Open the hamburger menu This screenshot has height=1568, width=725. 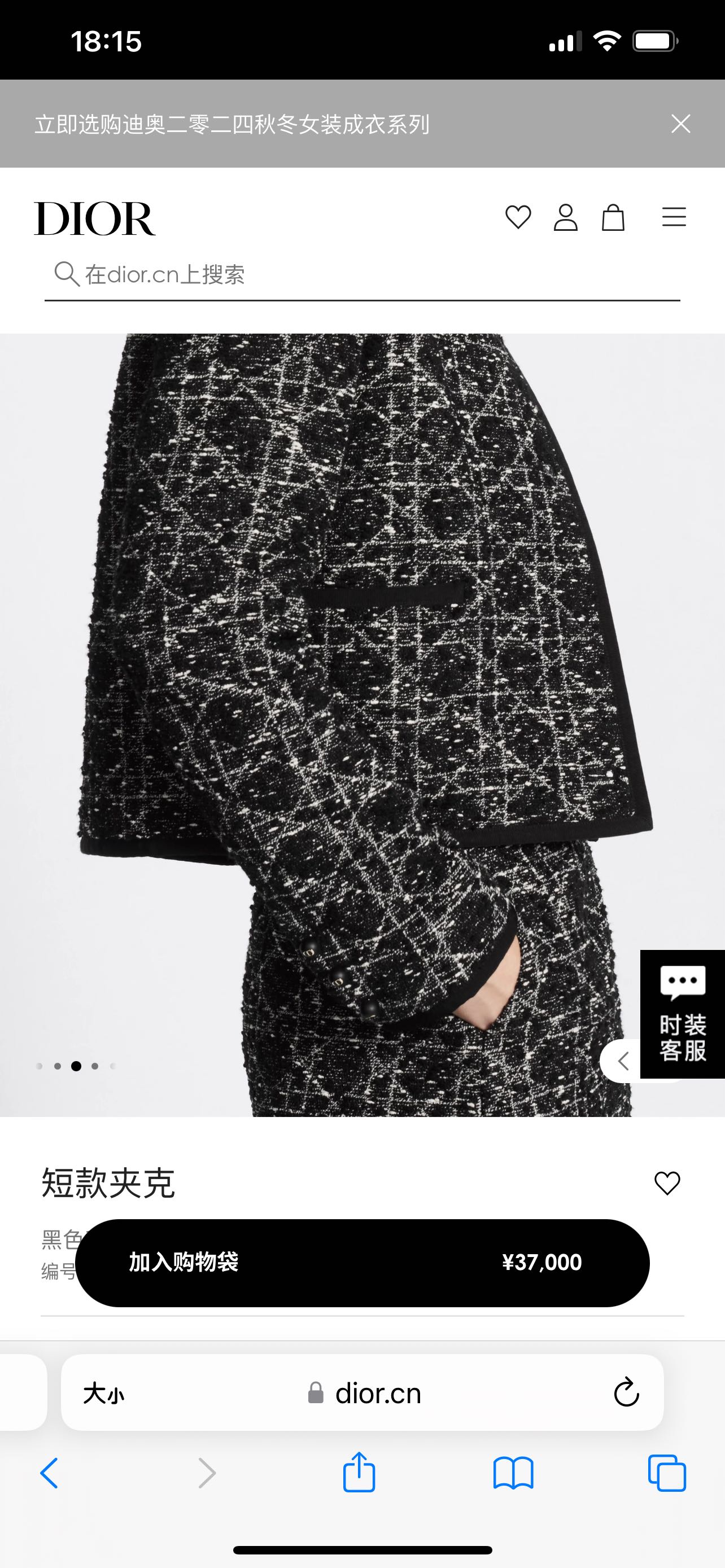coord(674,217)
